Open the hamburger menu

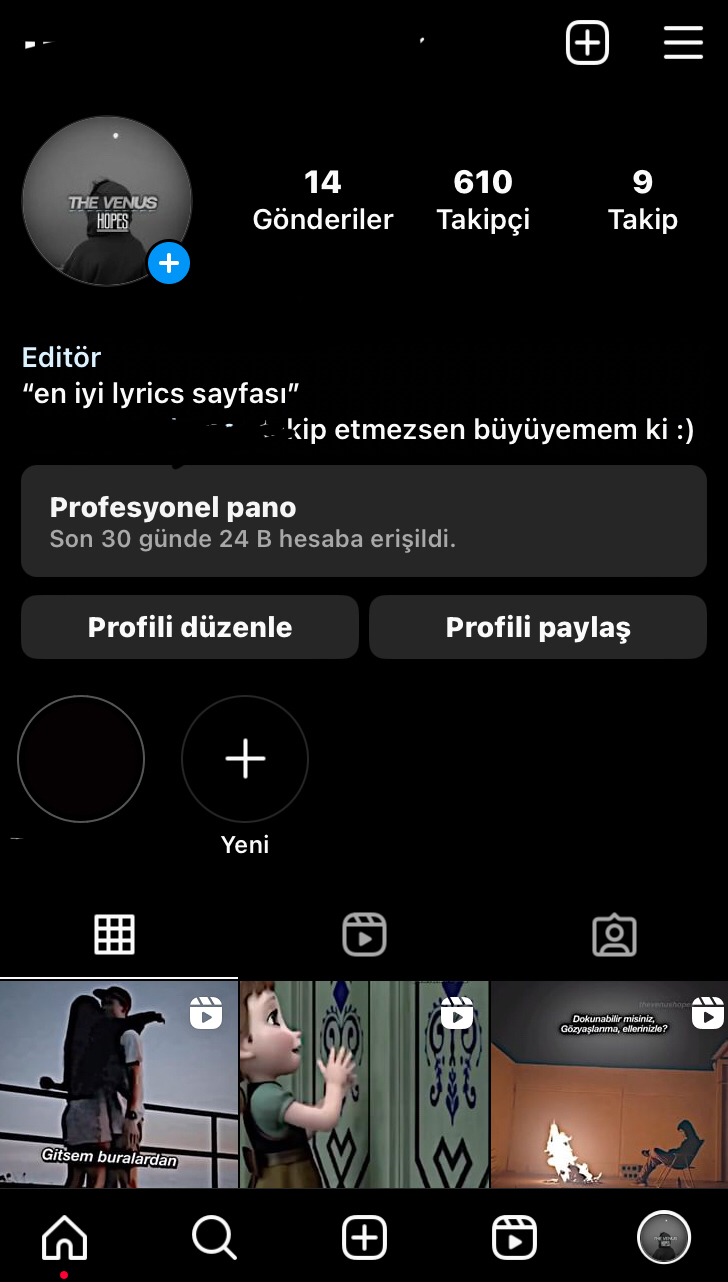[x=683, y=43]
